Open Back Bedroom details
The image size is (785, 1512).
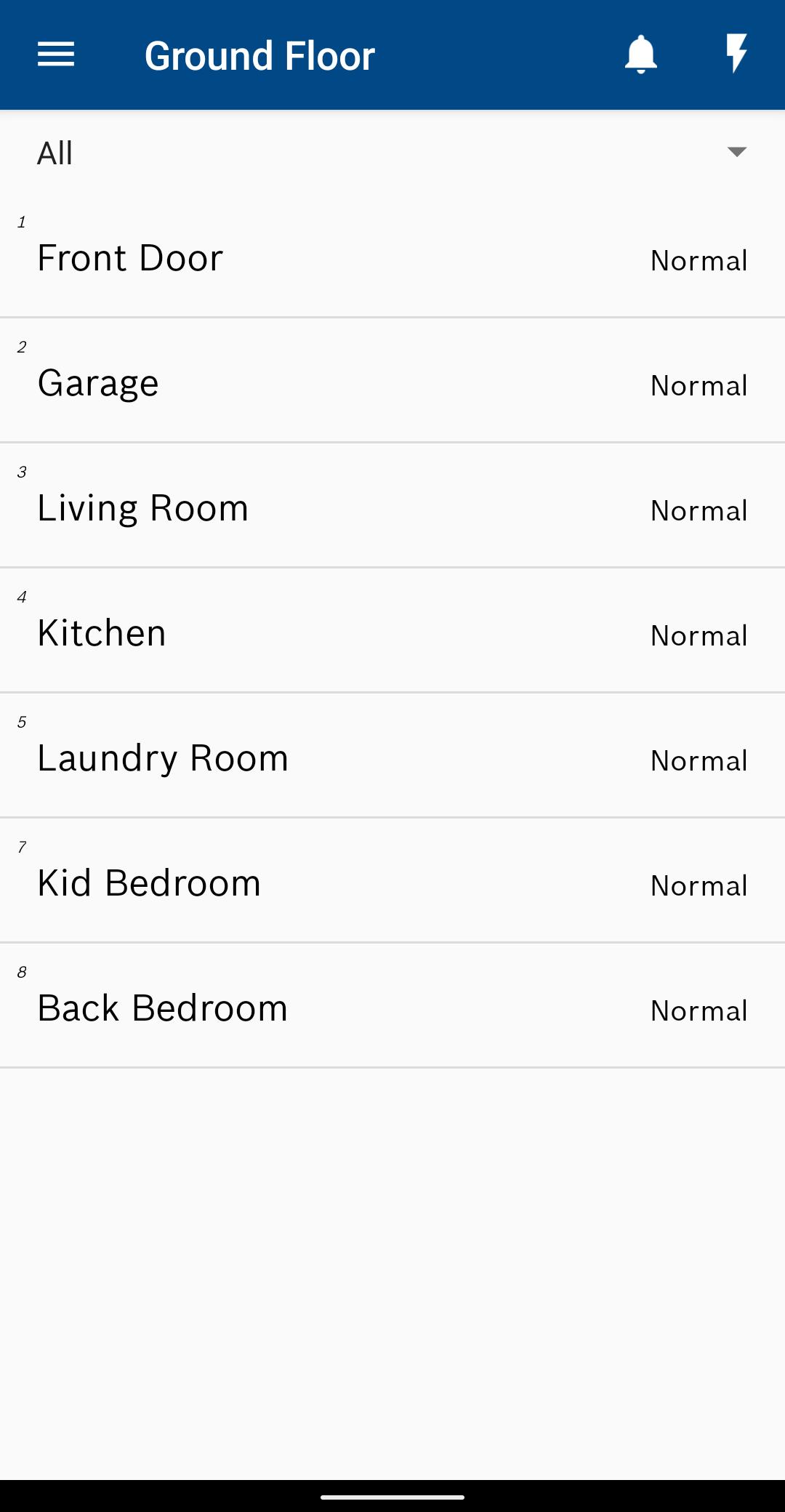392,1008
